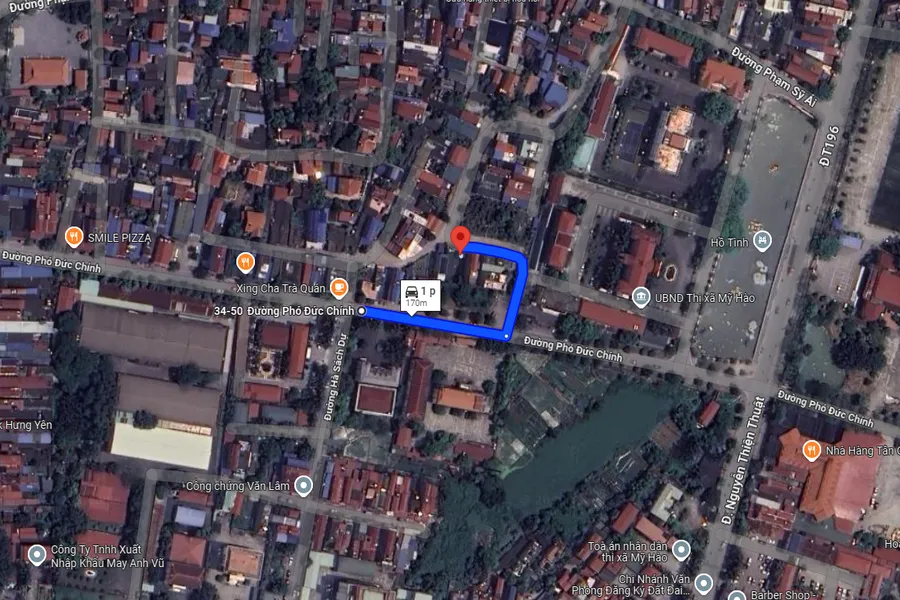Open the Tòa án nhân dân thị xã Mỹ Hào marker
Viewport: 900px width, 600px height.
[x=681, y=550]
